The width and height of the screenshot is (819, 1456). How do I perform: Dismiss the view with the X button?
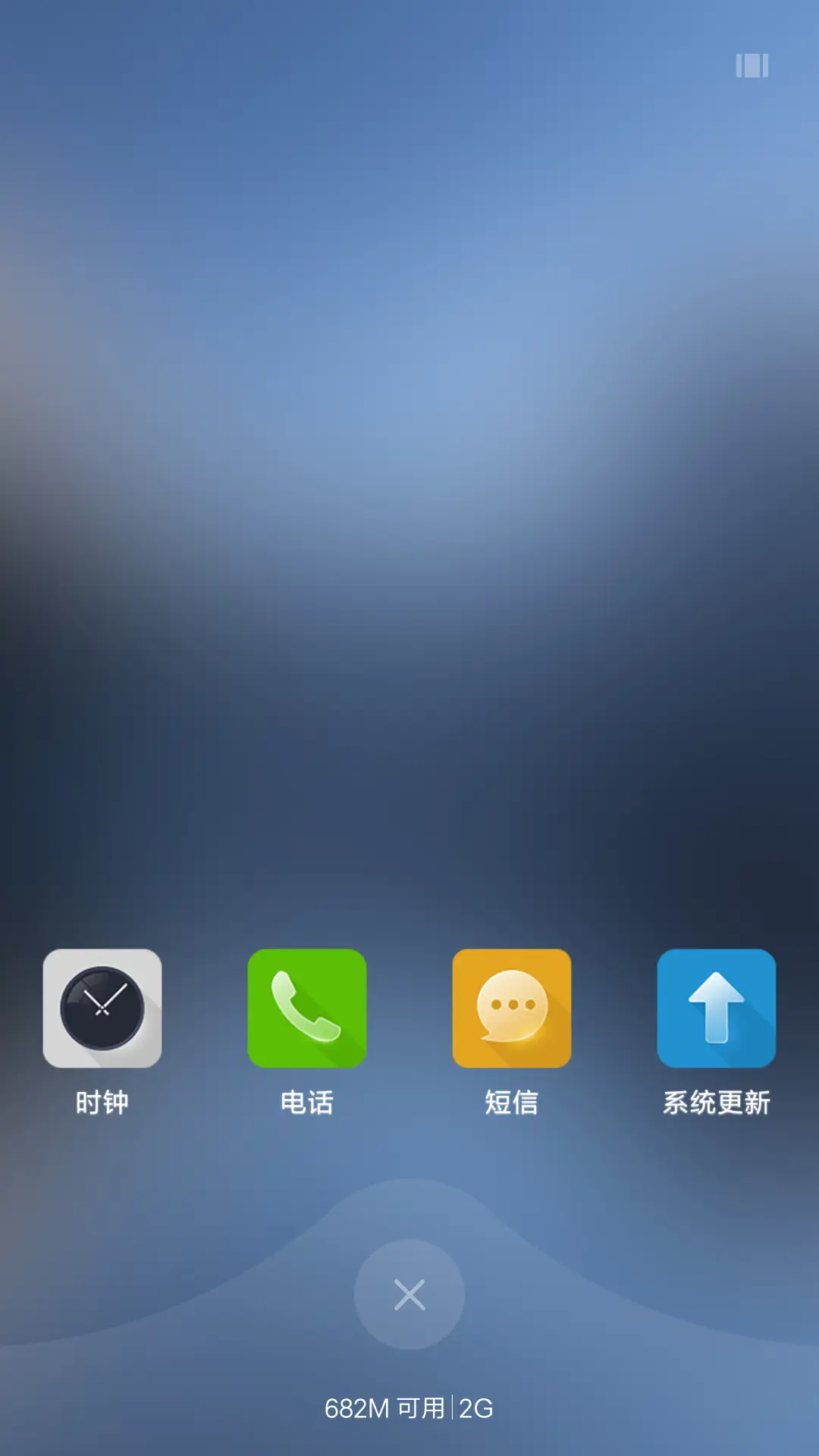click(409, 1294)
